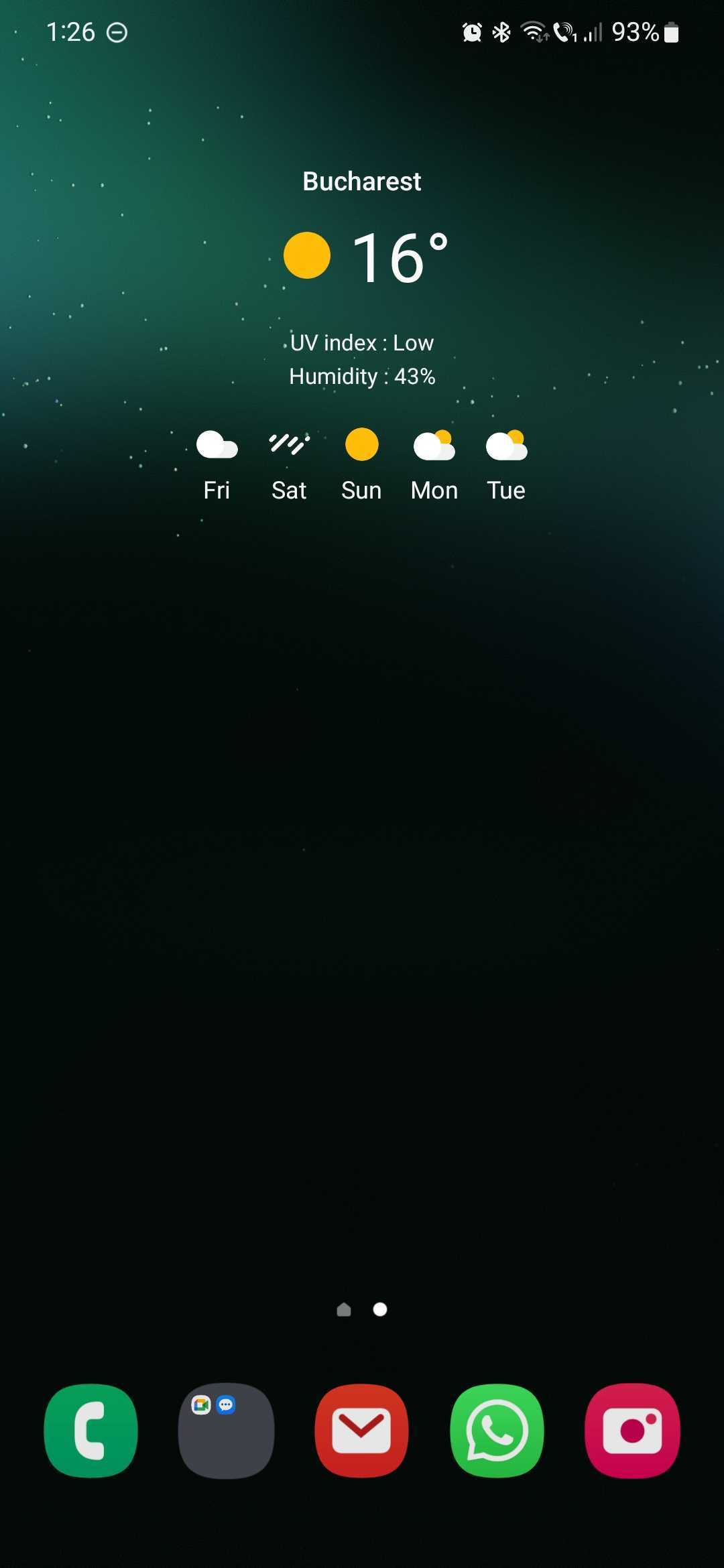Go to the home page indicator

click(x=344, y=1309)
